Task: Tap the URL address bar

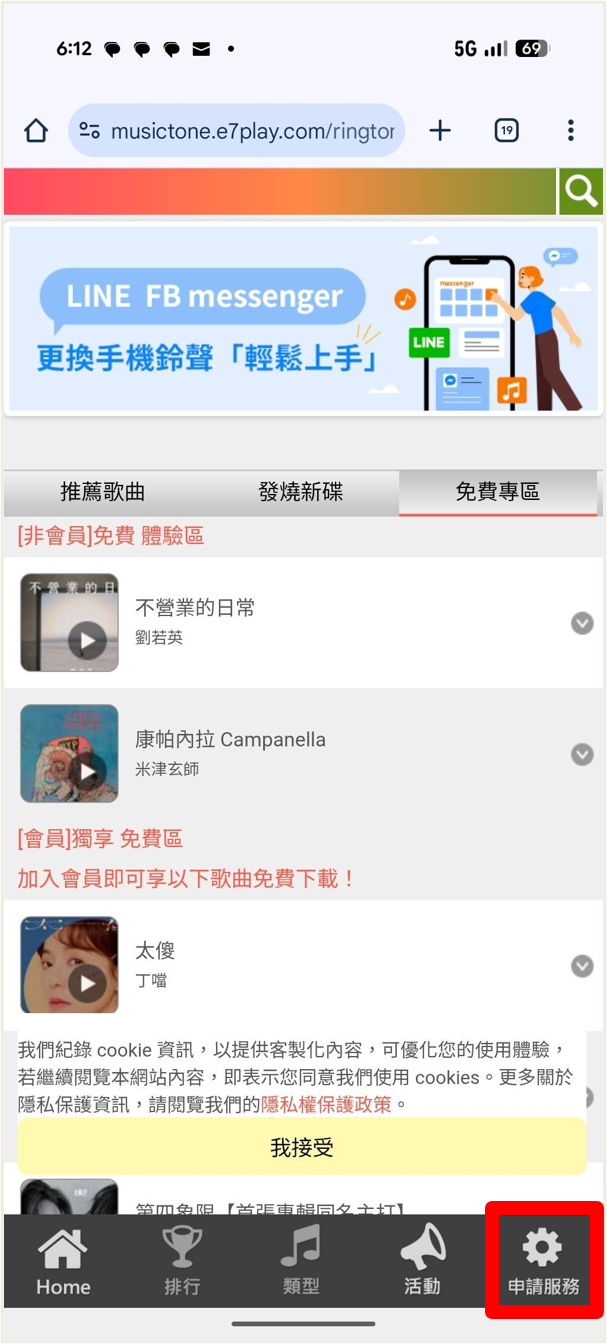Action: 238,131
